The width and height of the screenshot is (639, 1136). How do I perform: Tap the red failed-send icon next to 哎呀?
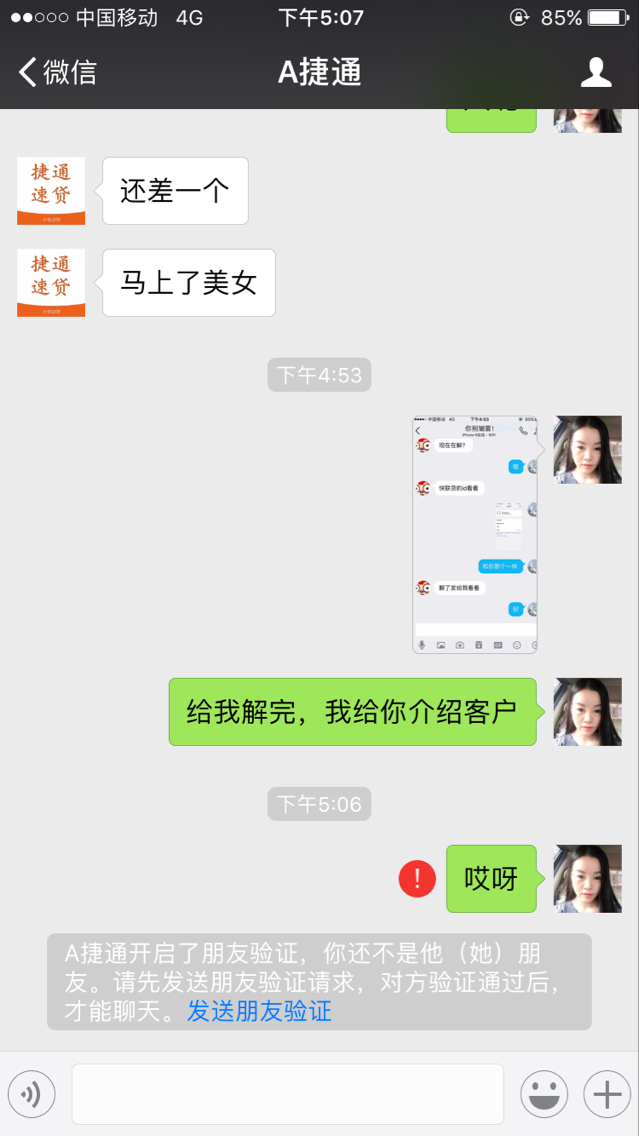417,879
